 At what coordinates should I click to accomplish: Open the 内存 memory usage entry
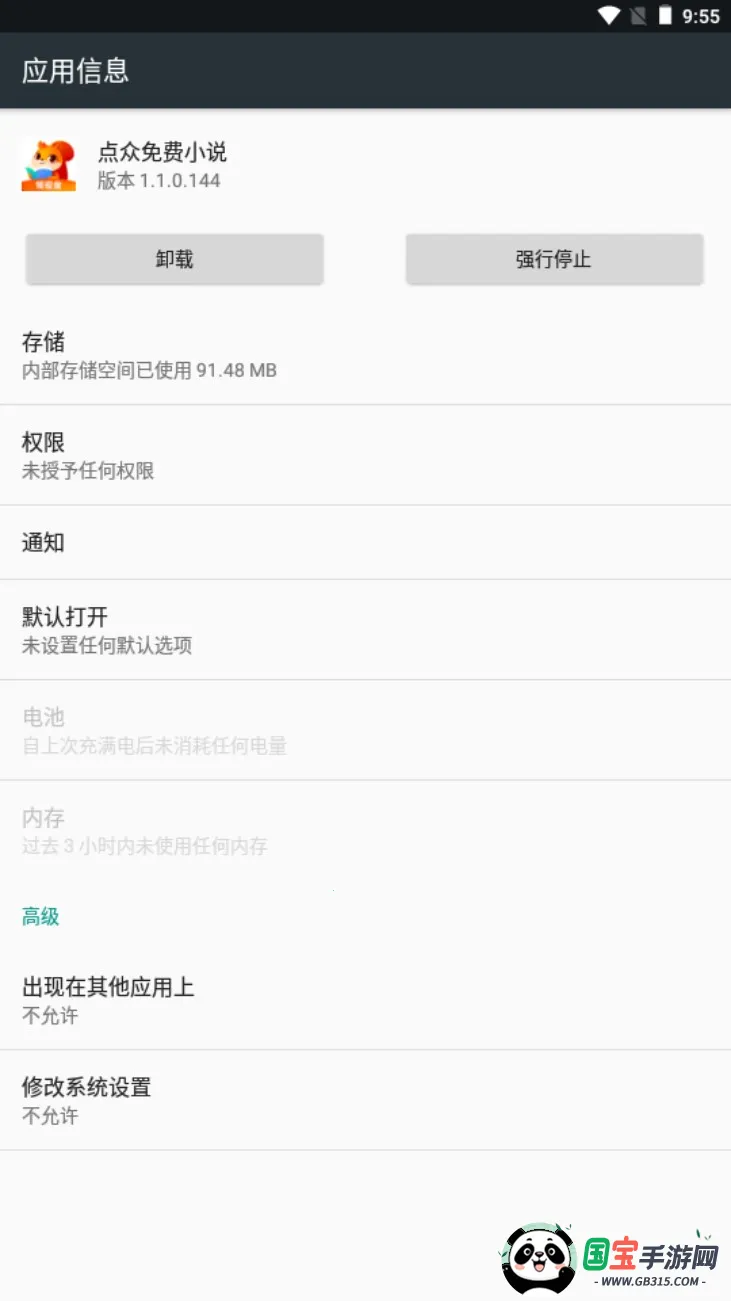365,830
